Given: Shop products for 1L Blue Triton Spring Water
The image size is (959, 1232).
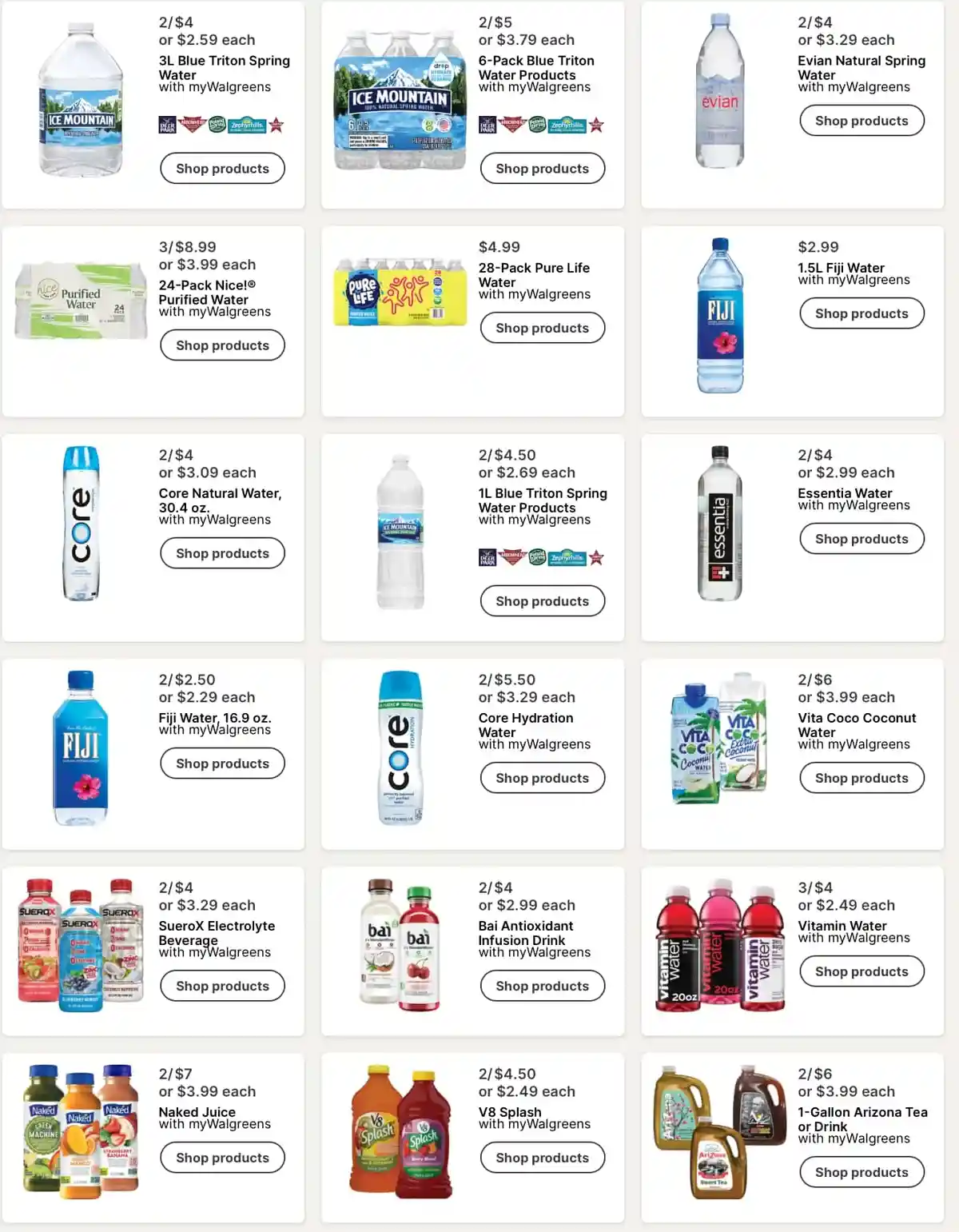Looking at the screenshot, I should pyautogui.click(x=542, y=601).
